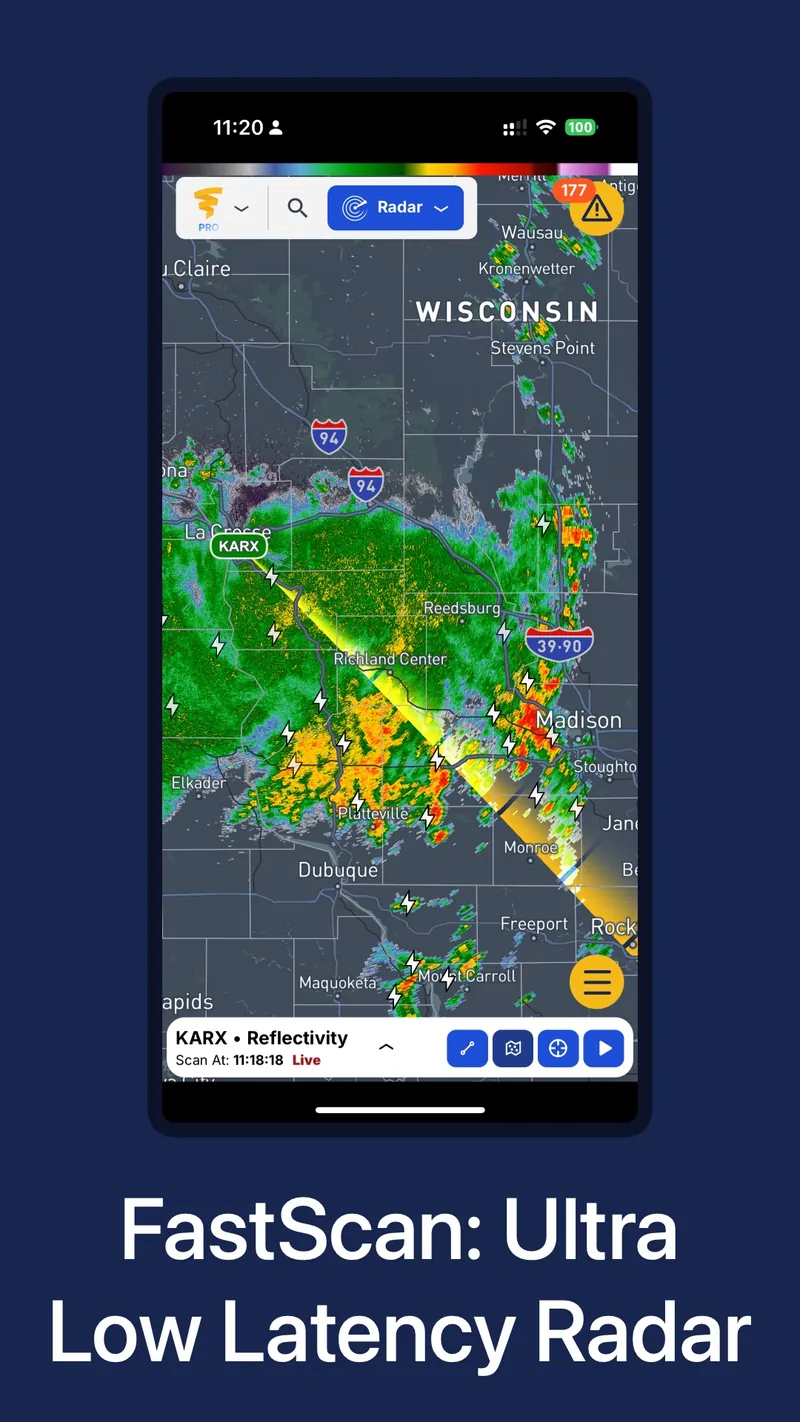Open the orange hamburger menu
The width and height of the screenshot is (800, 1422).
point(597,982)
